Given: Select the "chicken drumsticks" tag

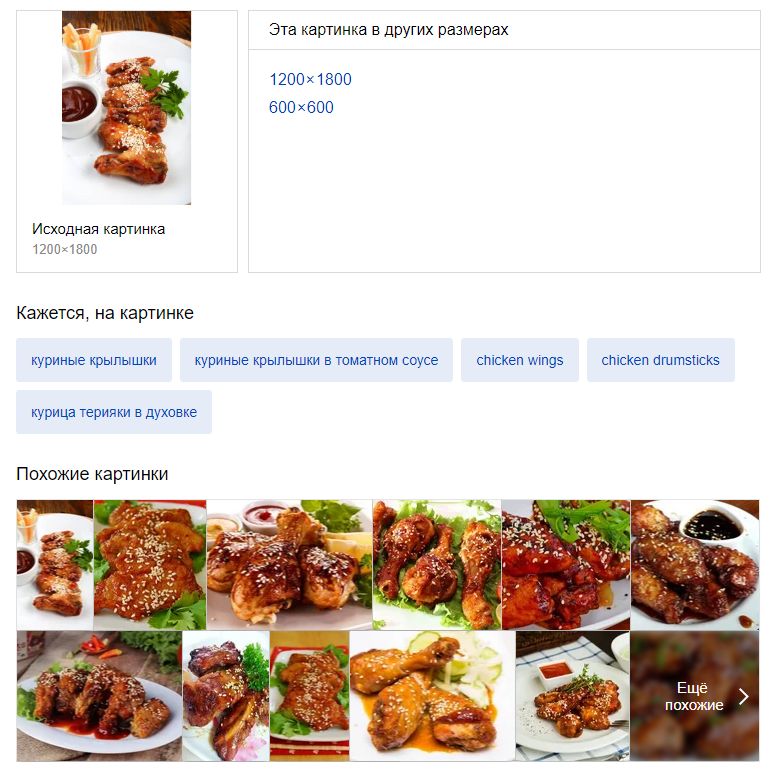Looking at the screenshot, I should point(660,360).
